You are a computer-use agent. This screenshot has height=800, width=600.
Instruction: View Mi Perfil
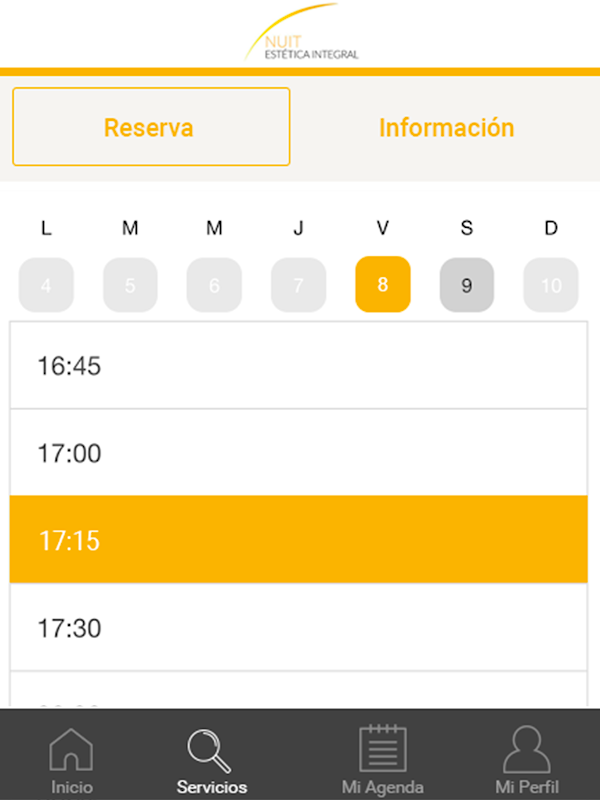[527, 759]
